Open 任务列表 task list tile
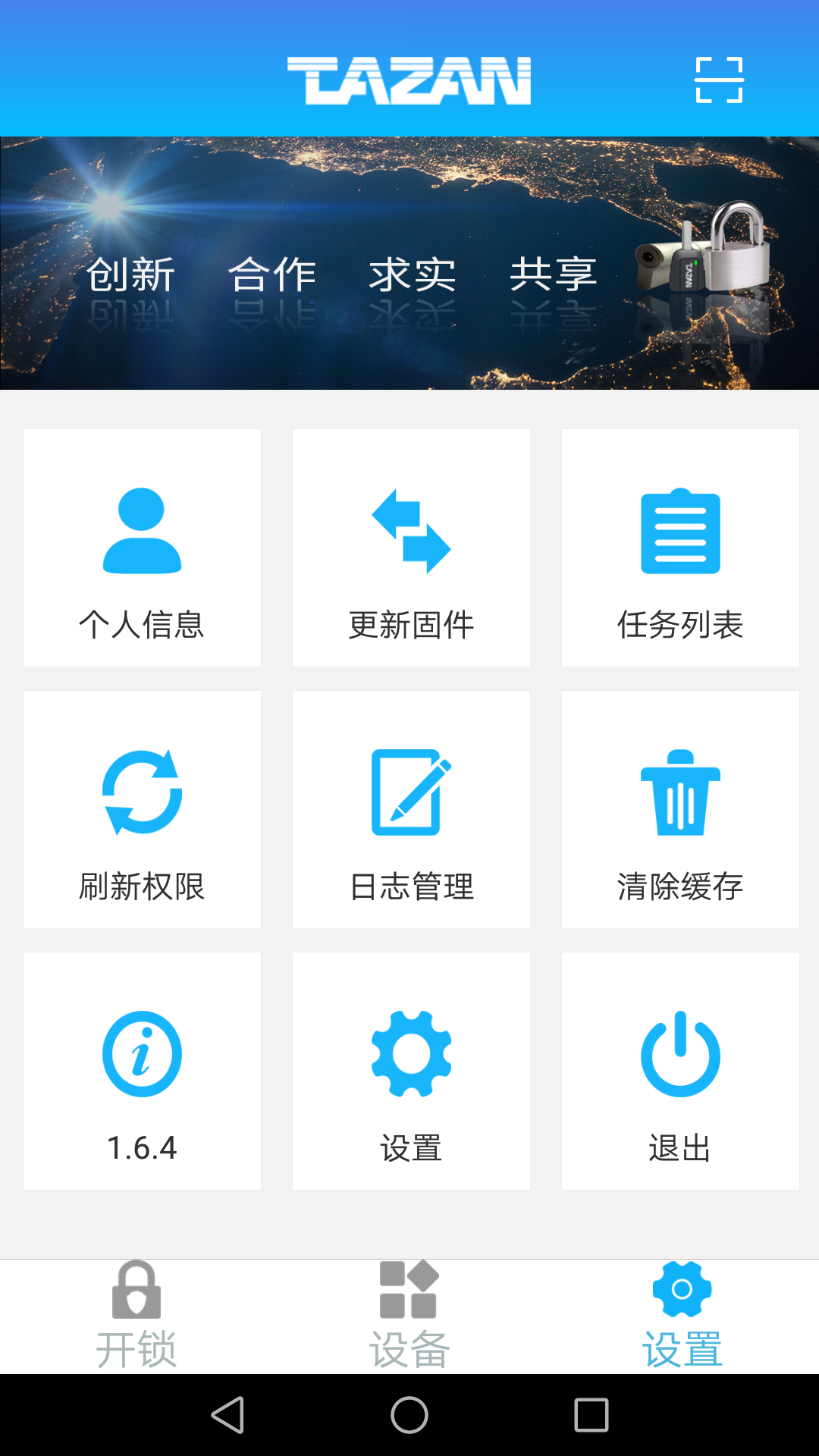The image size is (819, 1456). (x=680, y=548)
